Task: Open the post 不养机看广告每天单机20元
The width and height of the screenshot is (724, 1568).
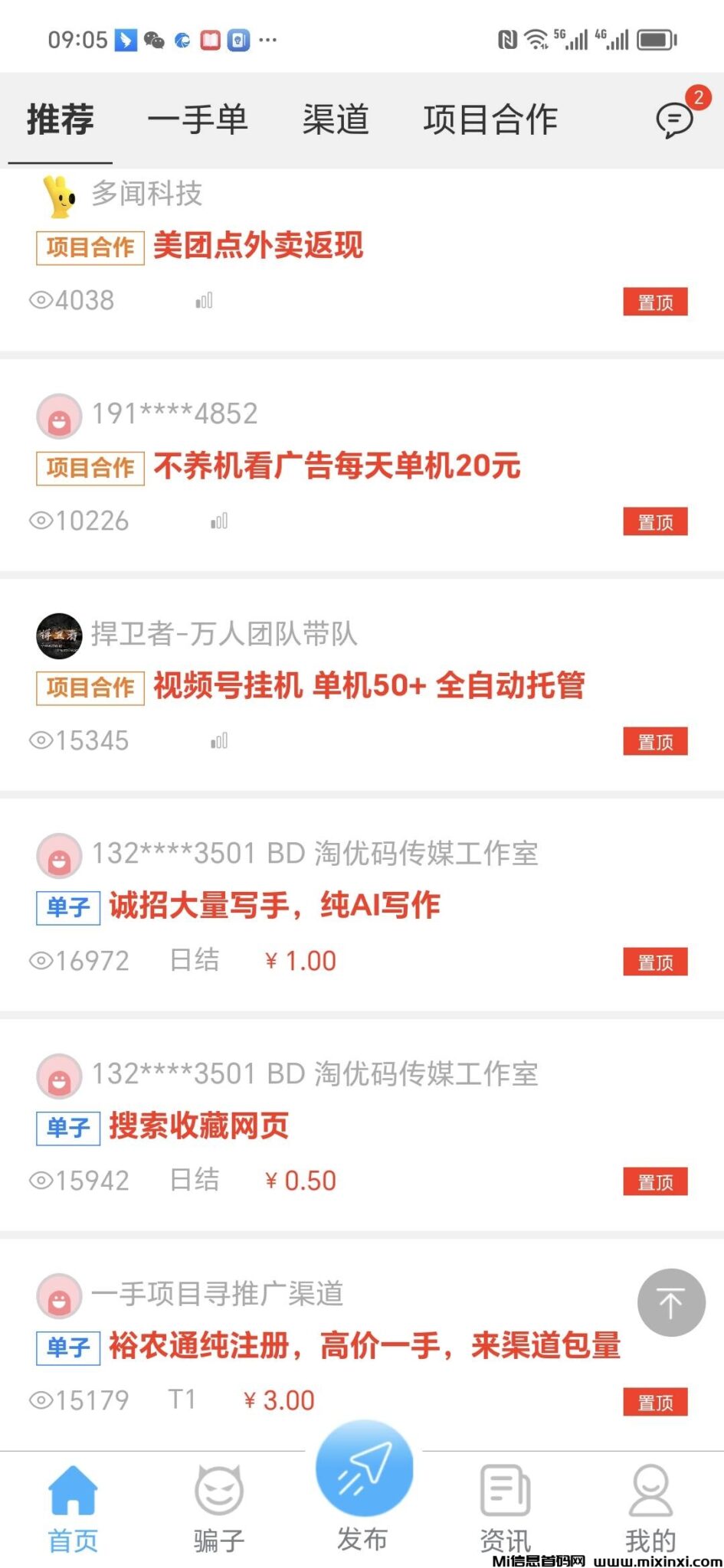Action: point(337,465)
